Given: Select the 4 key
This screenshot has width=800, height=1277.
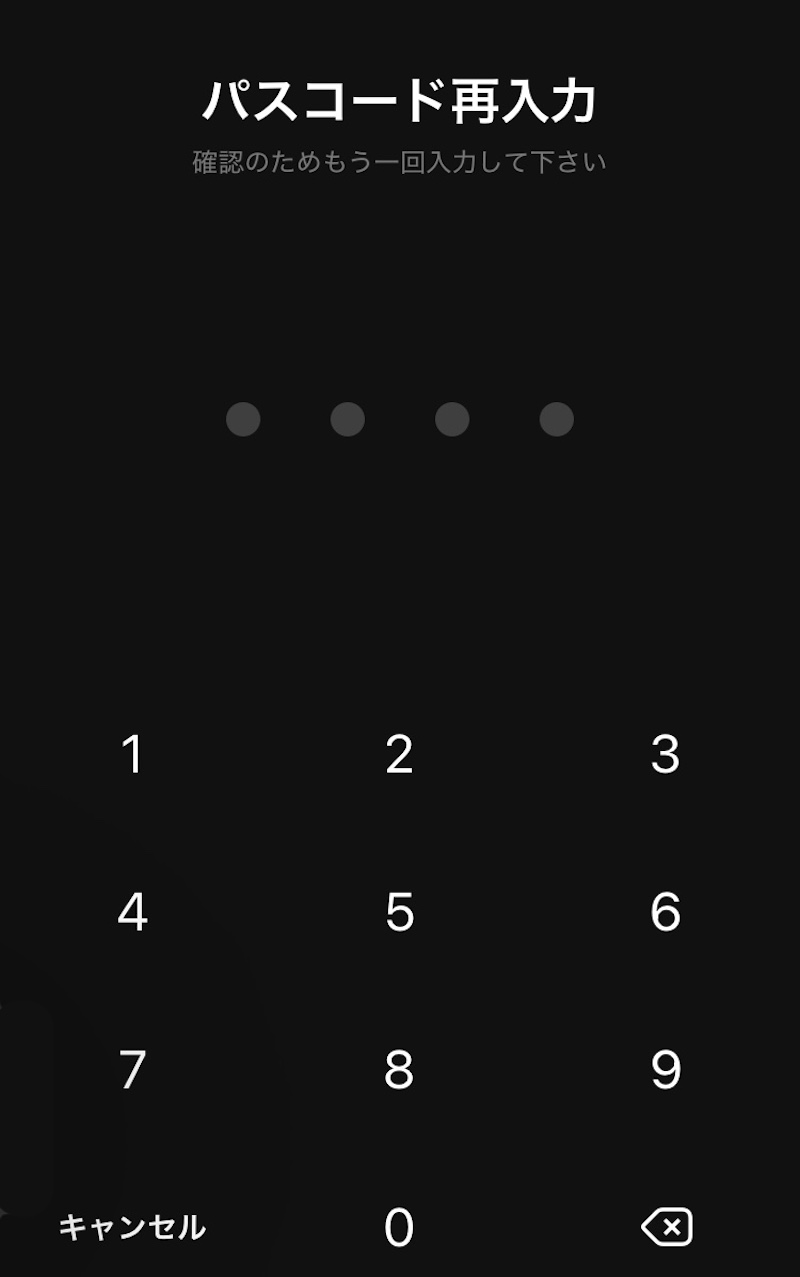Looking at the screenshot, I should pyautogui.click(x=132, y=912).
